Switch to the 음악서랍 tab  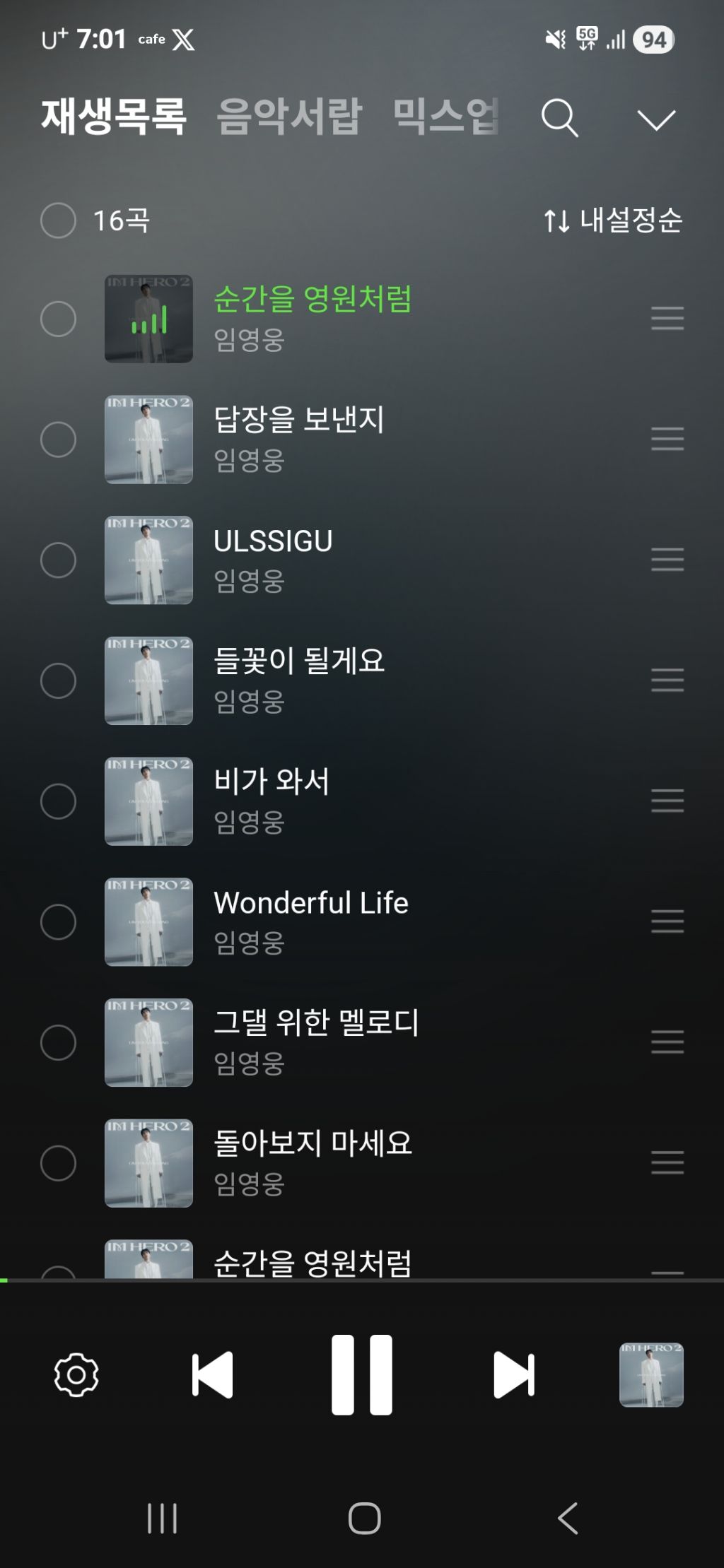pyautogui.click(x=289, y=116)
